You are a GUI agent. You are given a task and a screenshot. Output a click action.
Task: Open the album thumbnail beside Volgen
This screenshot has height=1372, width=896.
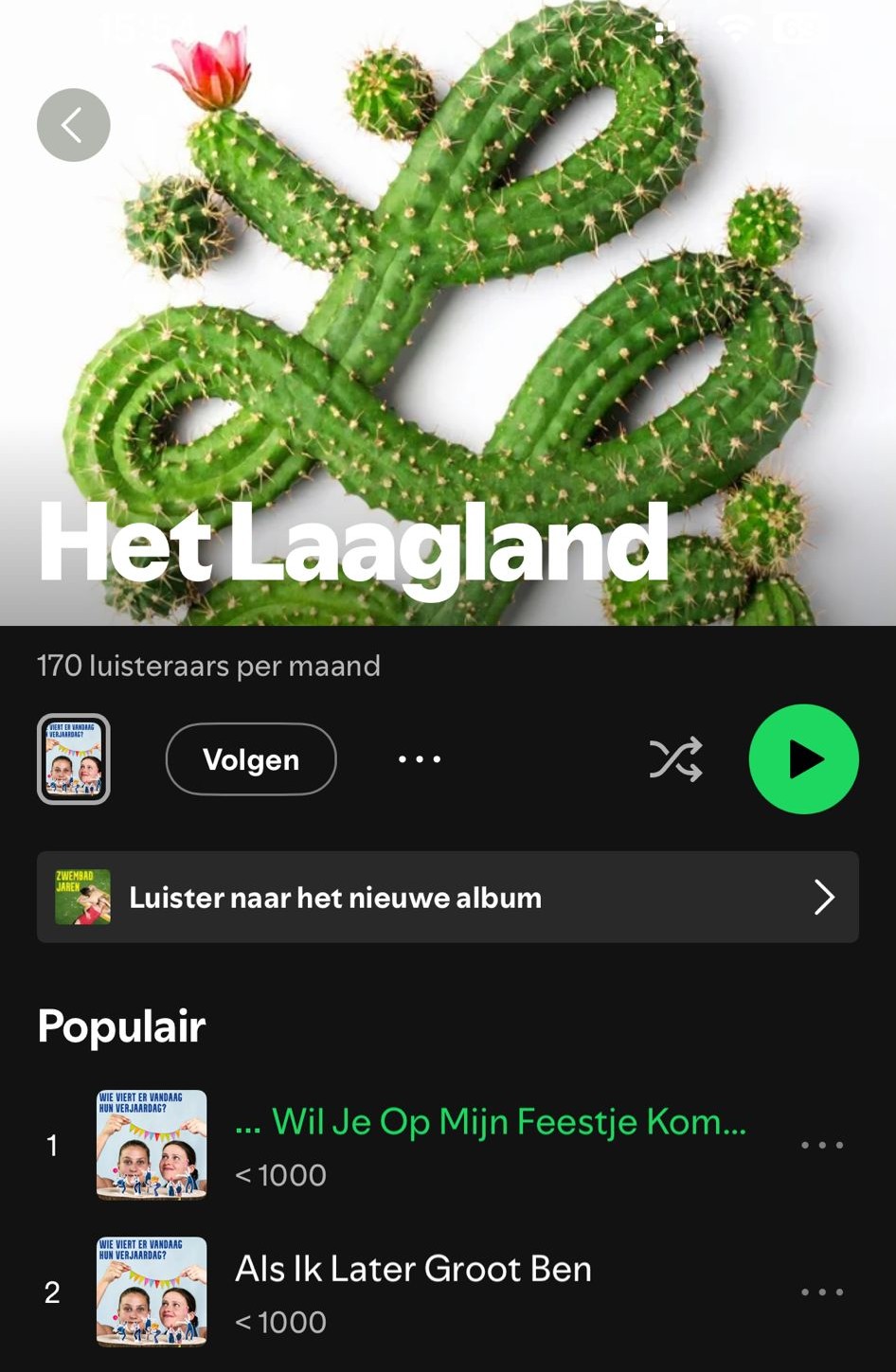[74, 759]
